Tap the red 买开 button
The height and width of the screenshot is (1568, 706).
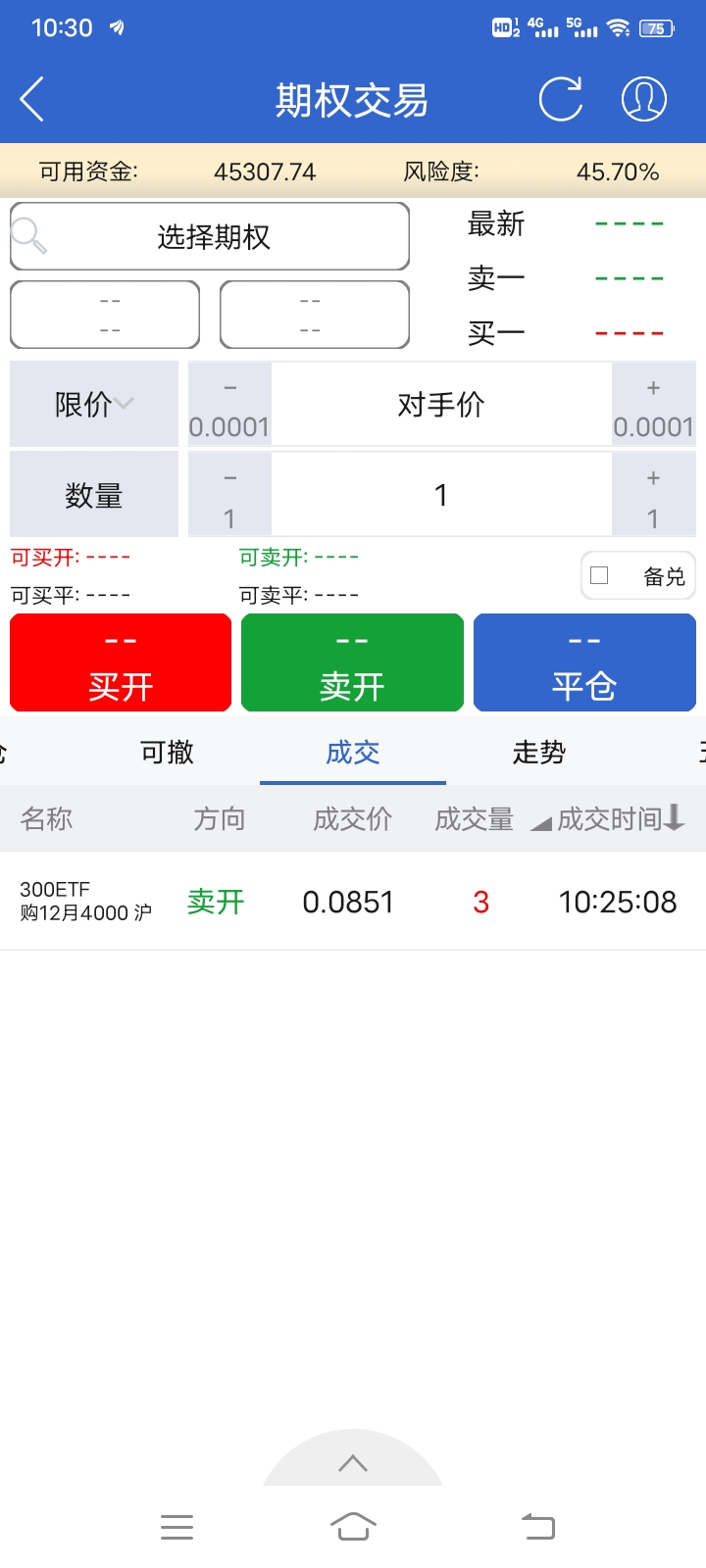(x=121, y=662)
